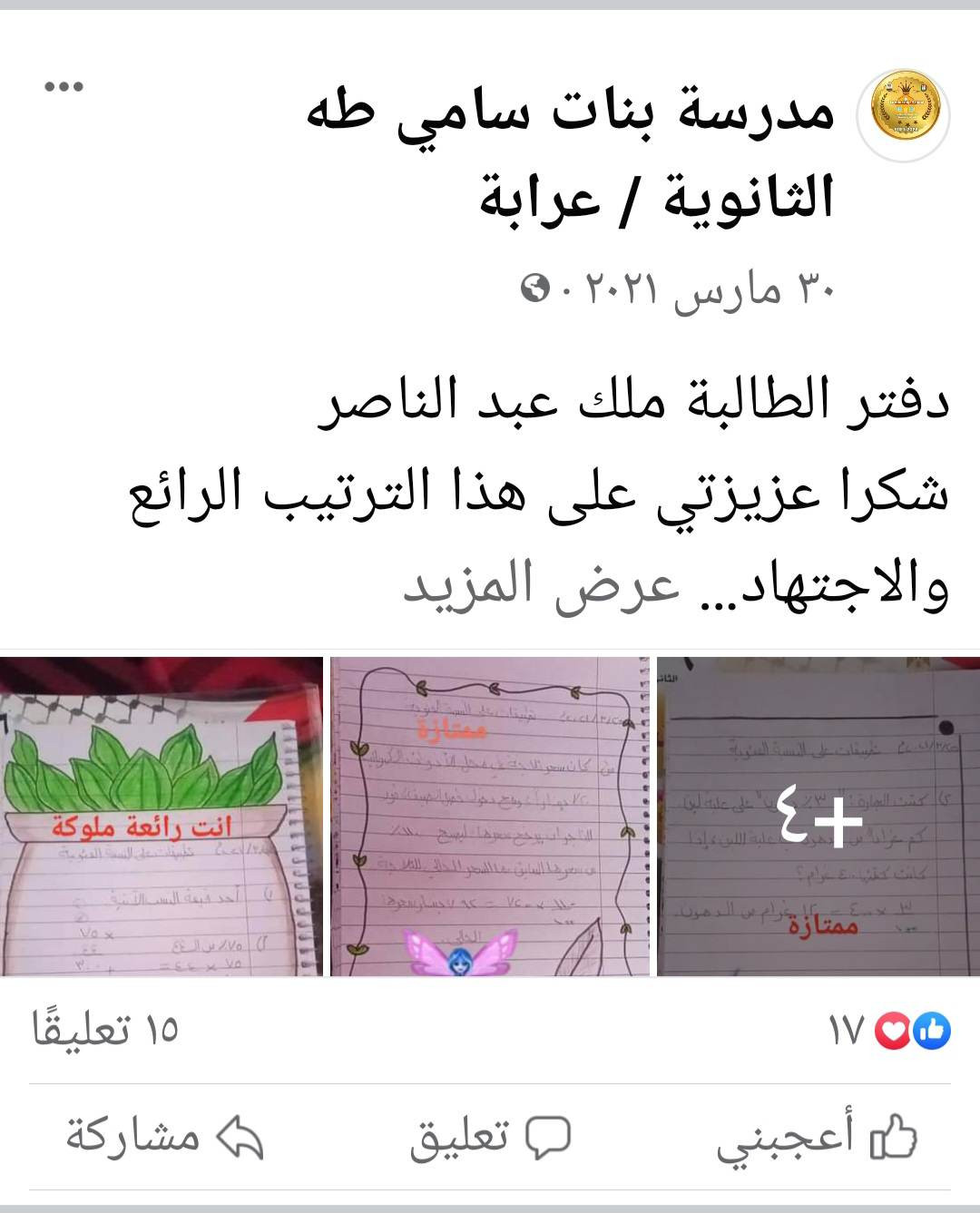Share the post using مشاركة

pos(163,1137)
